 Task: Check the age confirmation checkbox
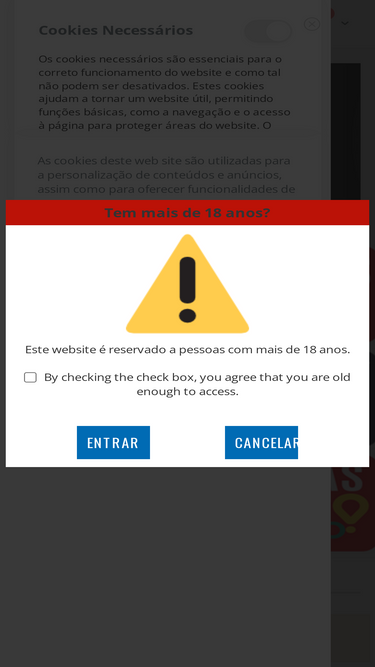tap(30, 377)
